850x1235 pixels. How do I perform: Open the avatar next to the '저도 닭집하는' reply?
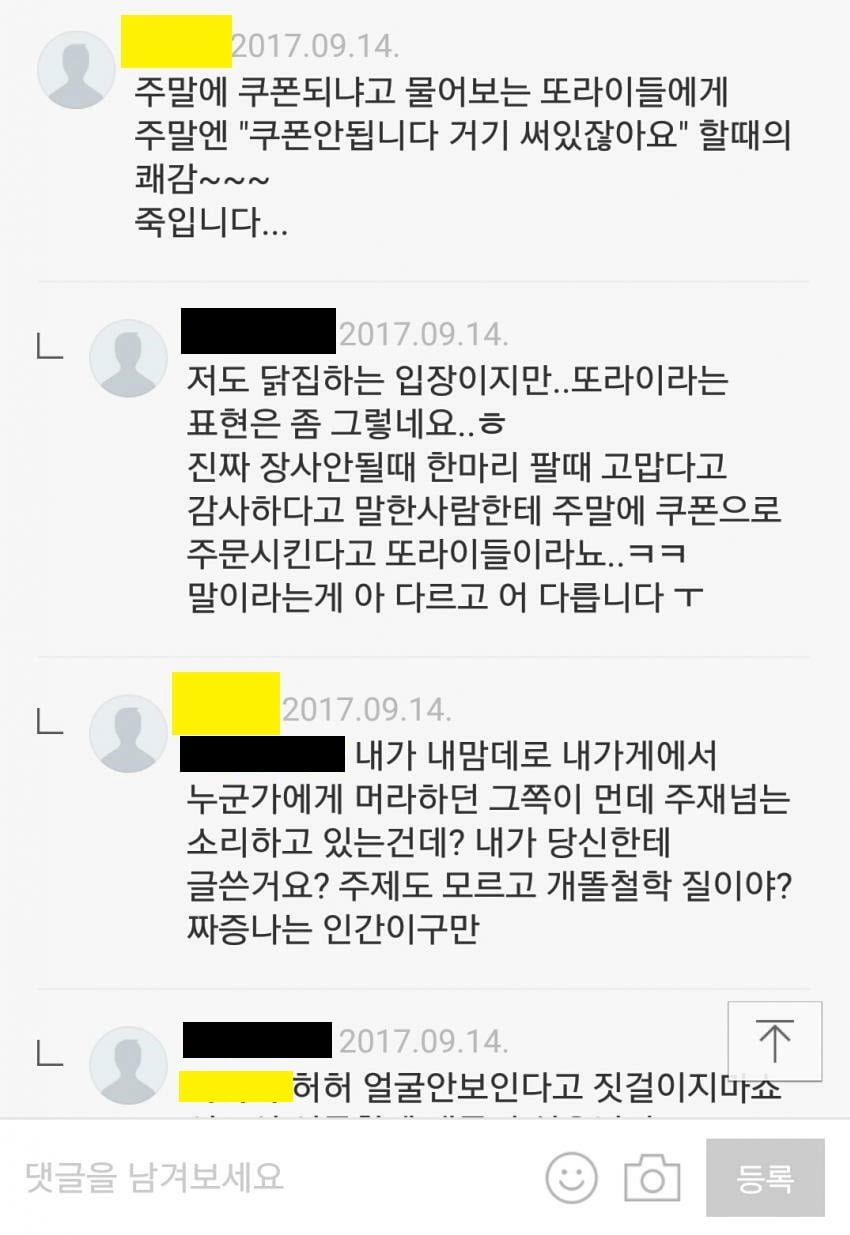129,359
